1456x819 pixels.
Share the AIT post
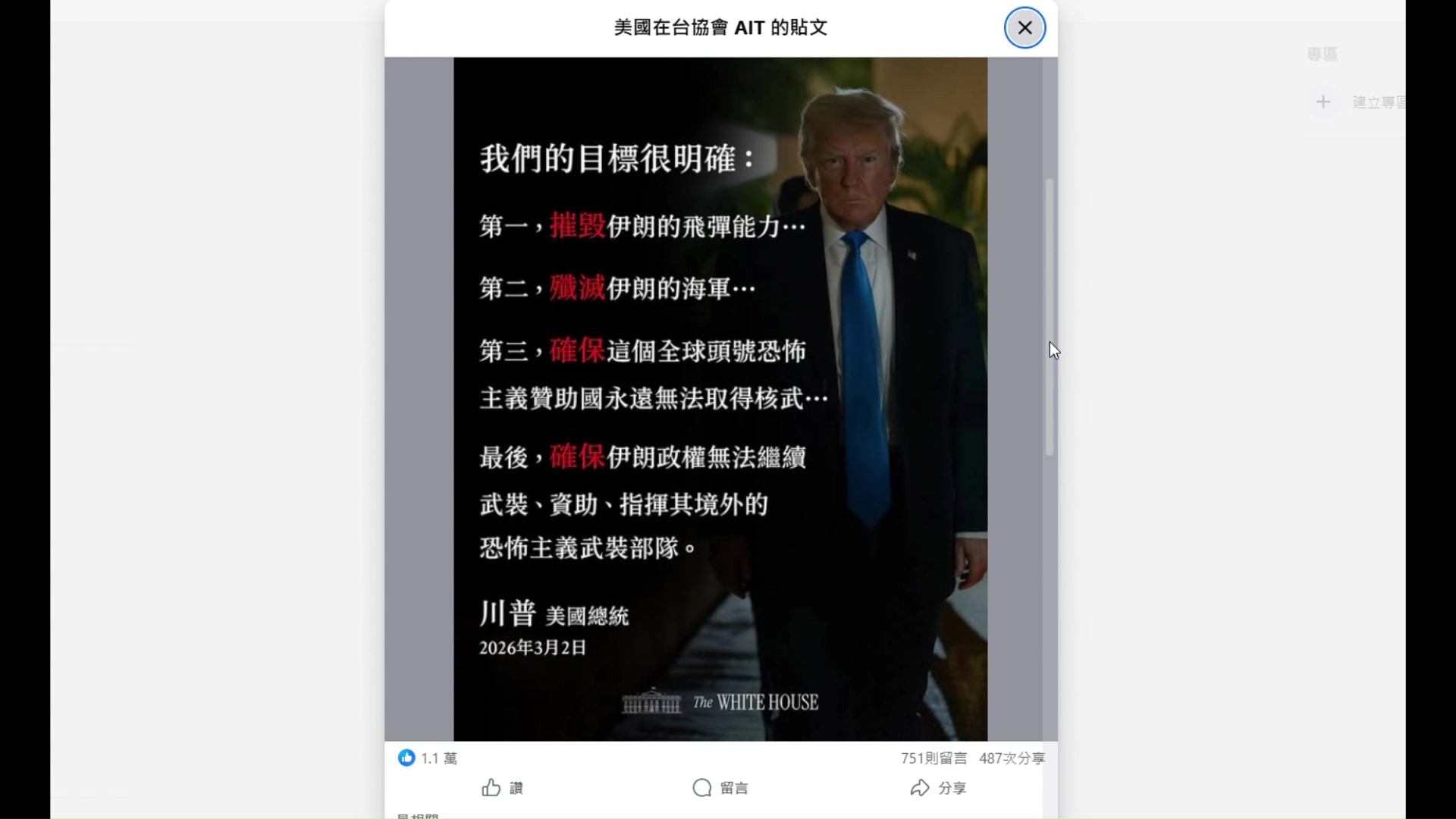[x=938, y=788]
